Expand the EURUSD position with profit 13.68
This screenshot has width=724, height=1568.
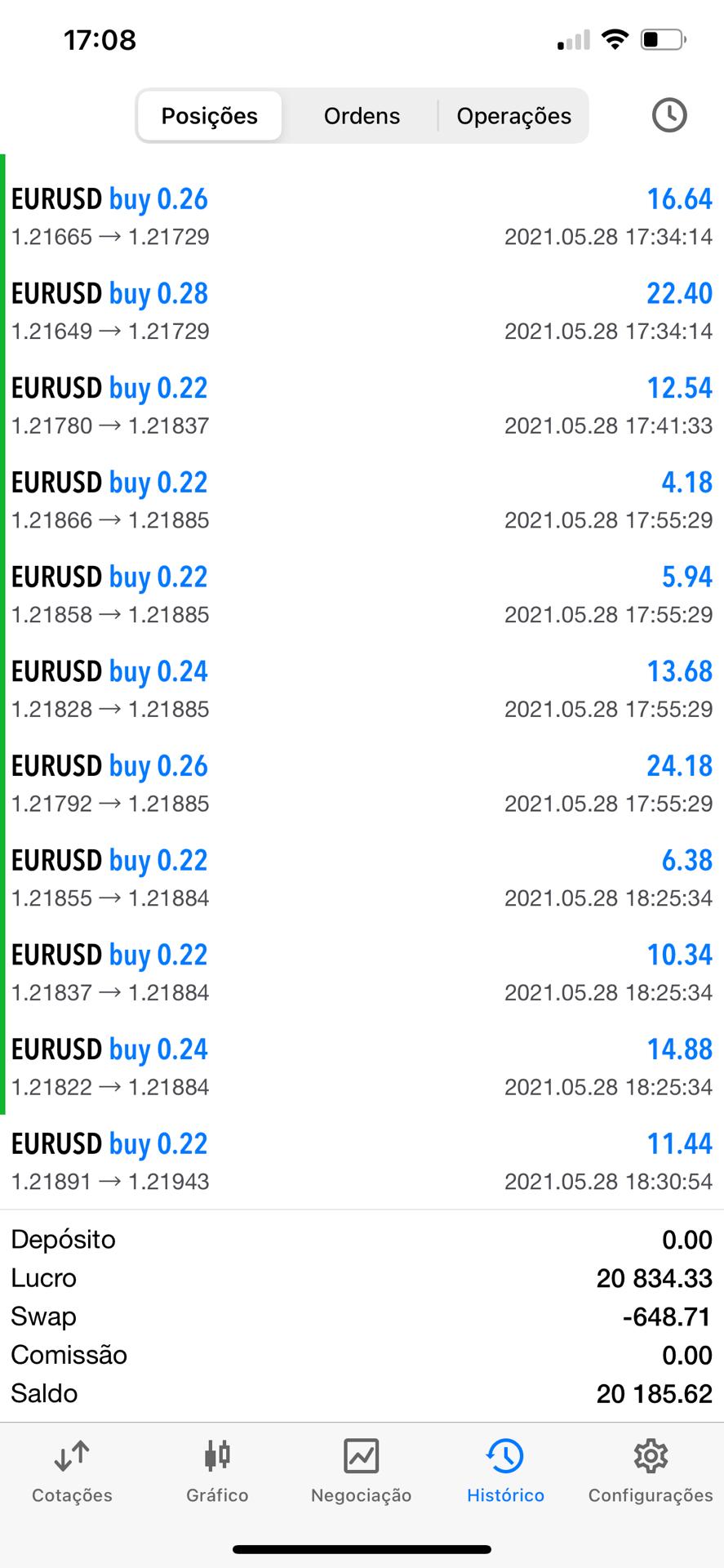(362, 689)
